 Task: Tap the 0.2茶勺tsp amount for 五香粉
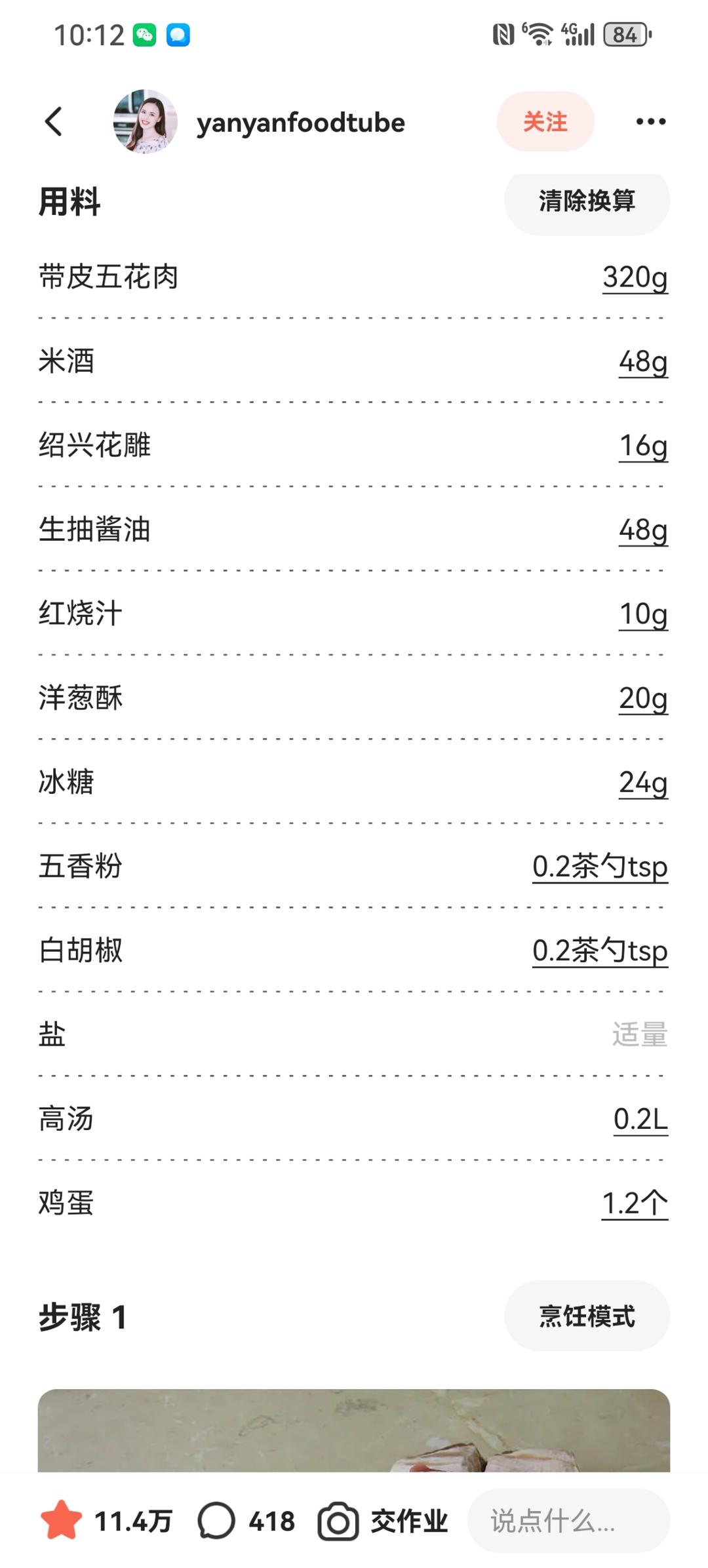point(600,867)
